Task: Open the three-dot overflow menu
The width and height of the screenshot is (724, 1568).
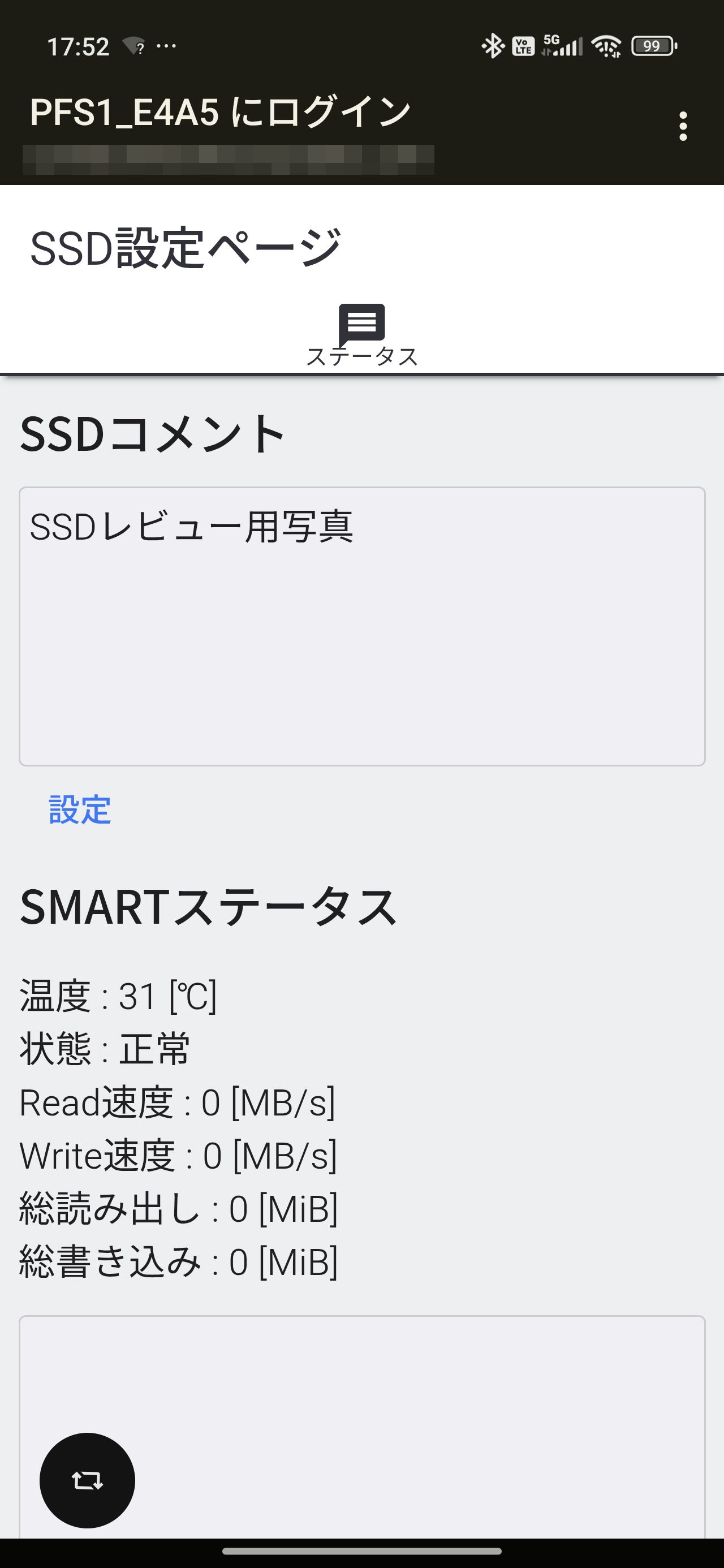Action: (683, 126)
